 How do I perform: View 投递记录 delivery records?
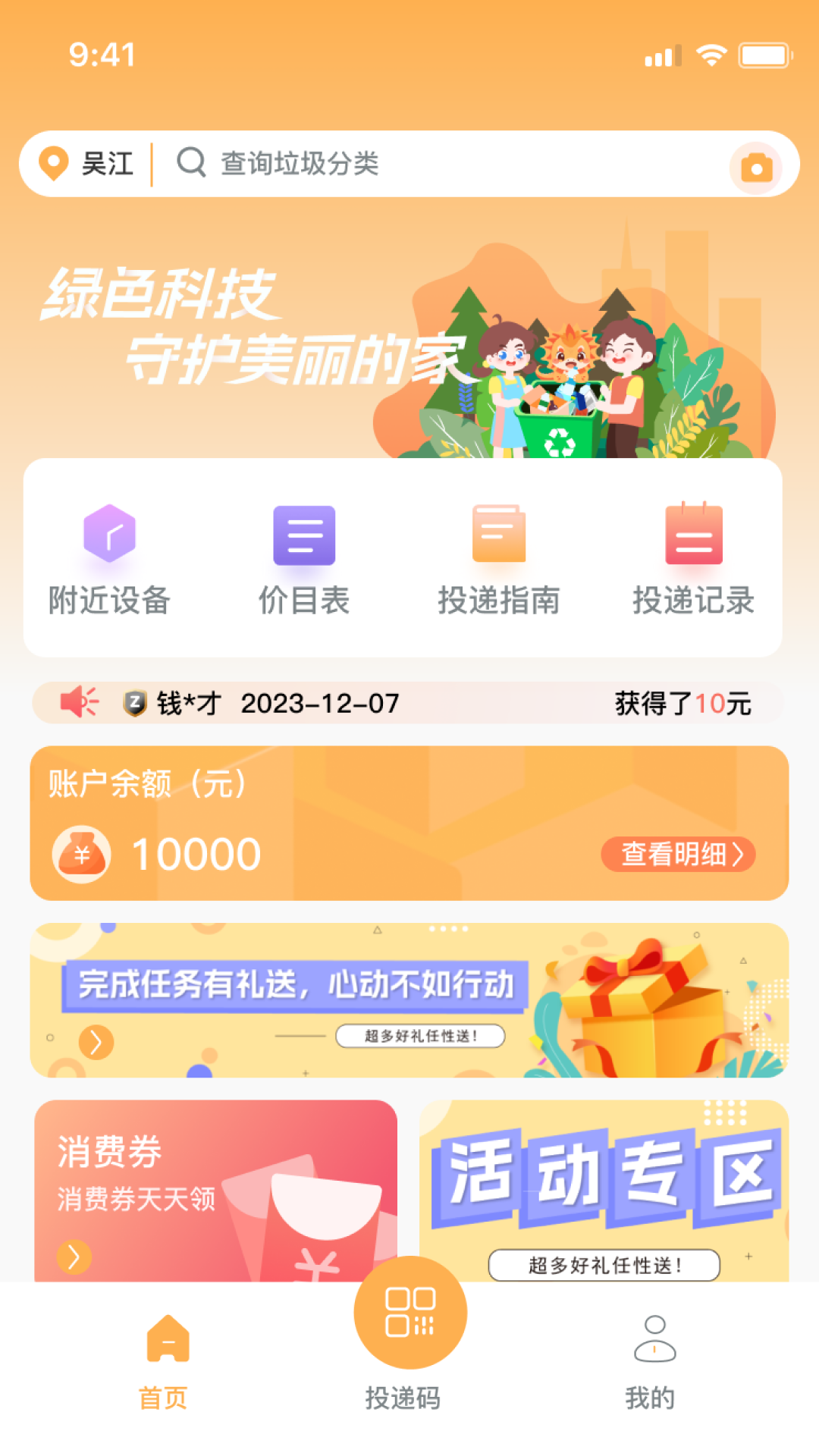693,560
